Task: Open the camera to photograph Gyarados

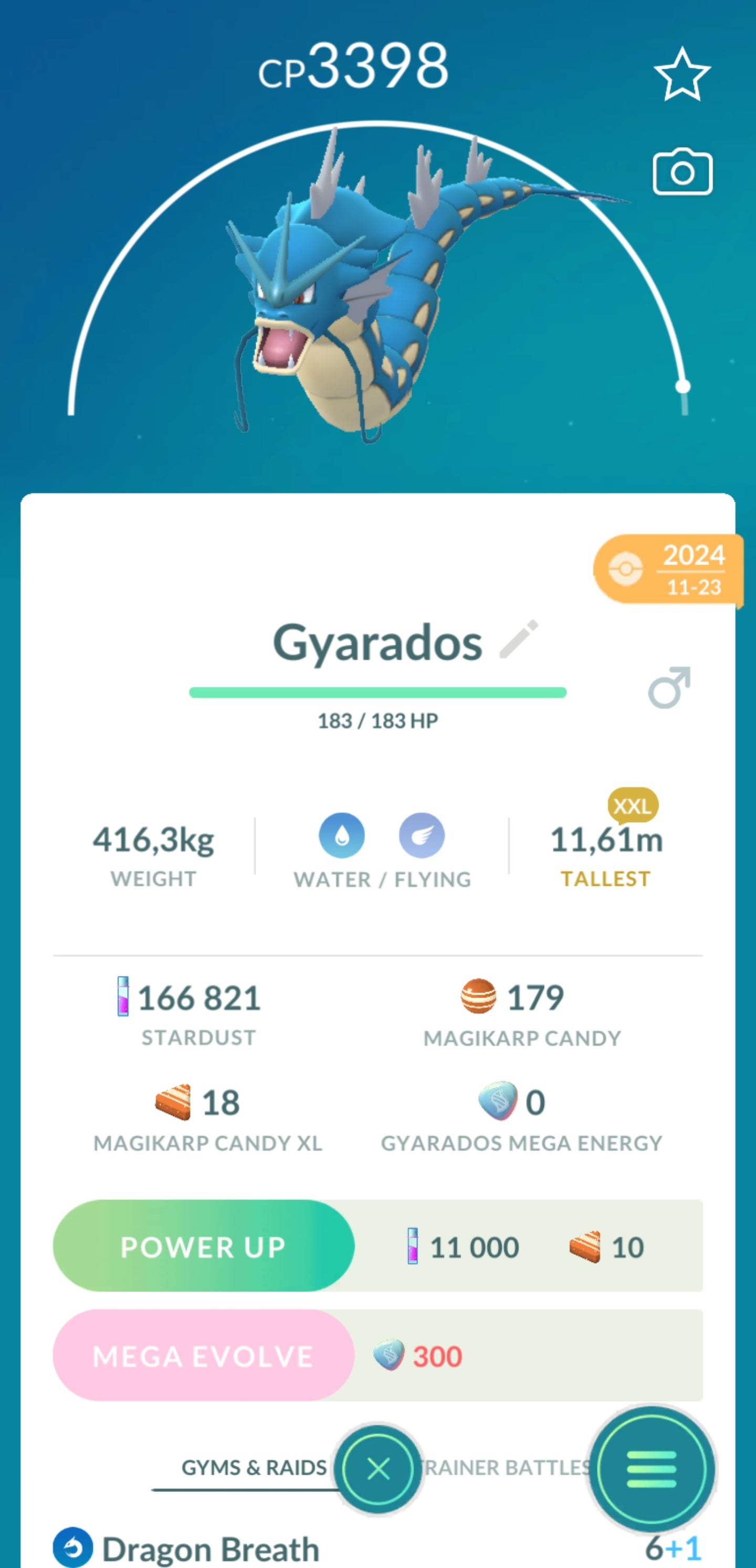Action: (682, 172)
